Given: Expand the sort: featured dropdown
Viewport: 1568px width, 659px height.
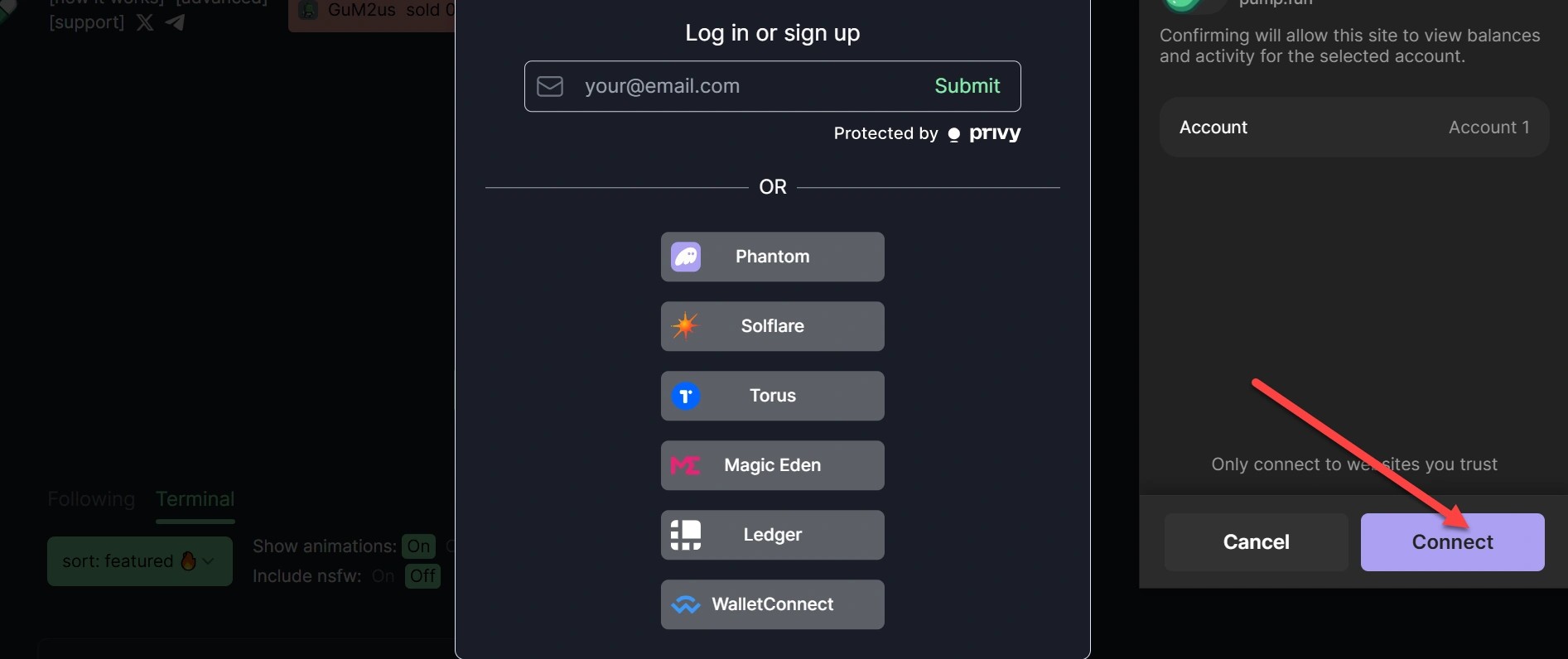Looking at the screenshot, I should click(139, 561).
